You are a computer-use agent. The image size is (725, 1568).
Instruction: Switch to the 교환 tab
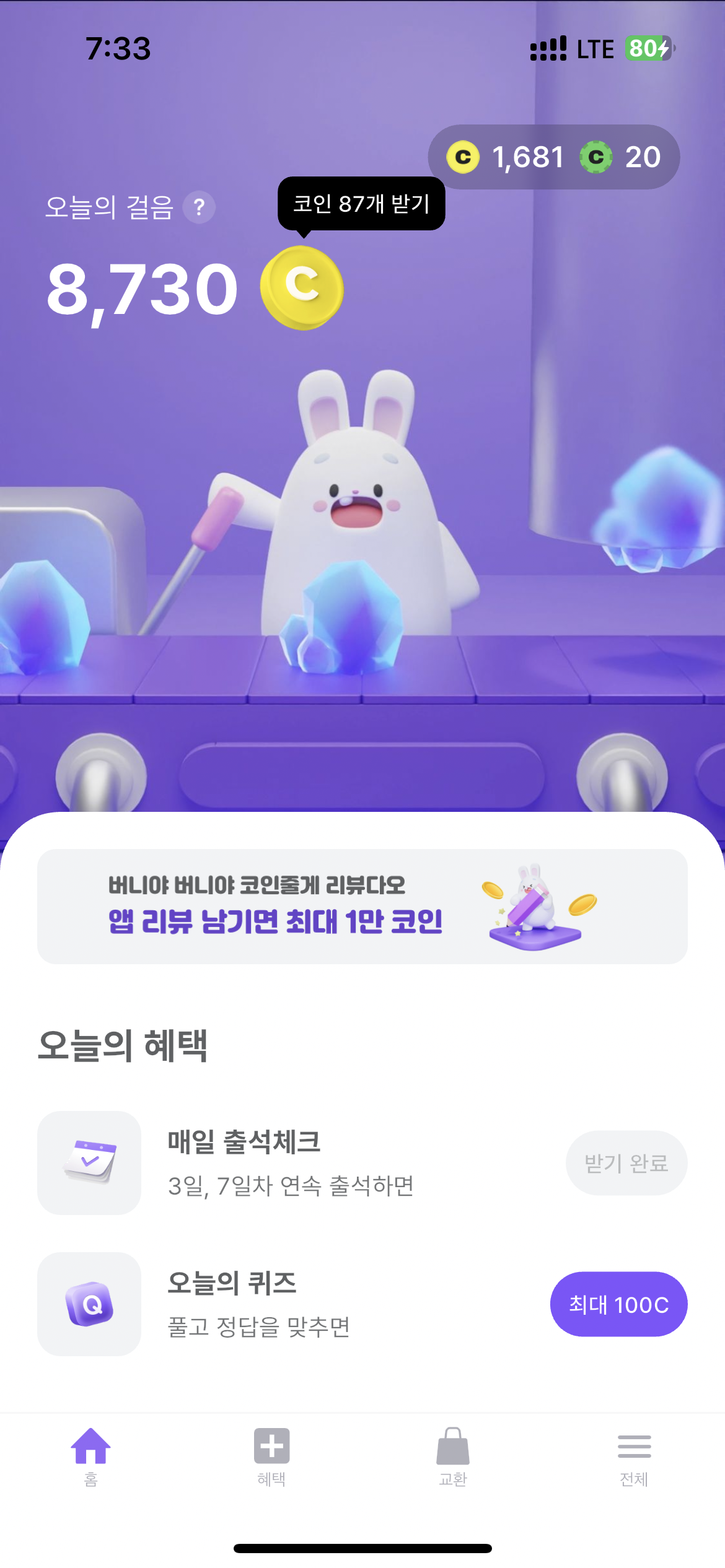point(453,1457)
